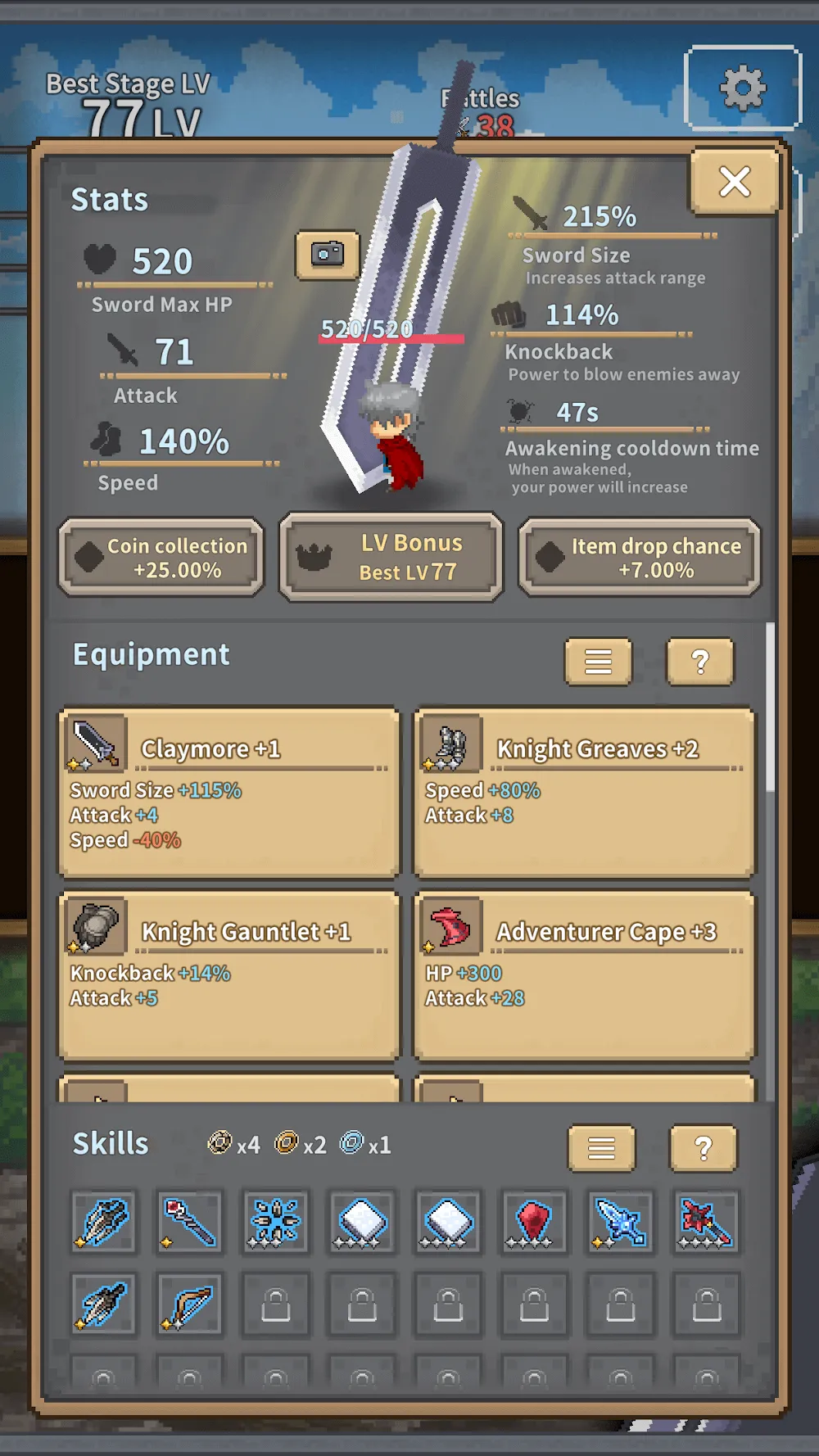Open the Skills list menu
819x1456 pixels.
(x=601, y=1148)
